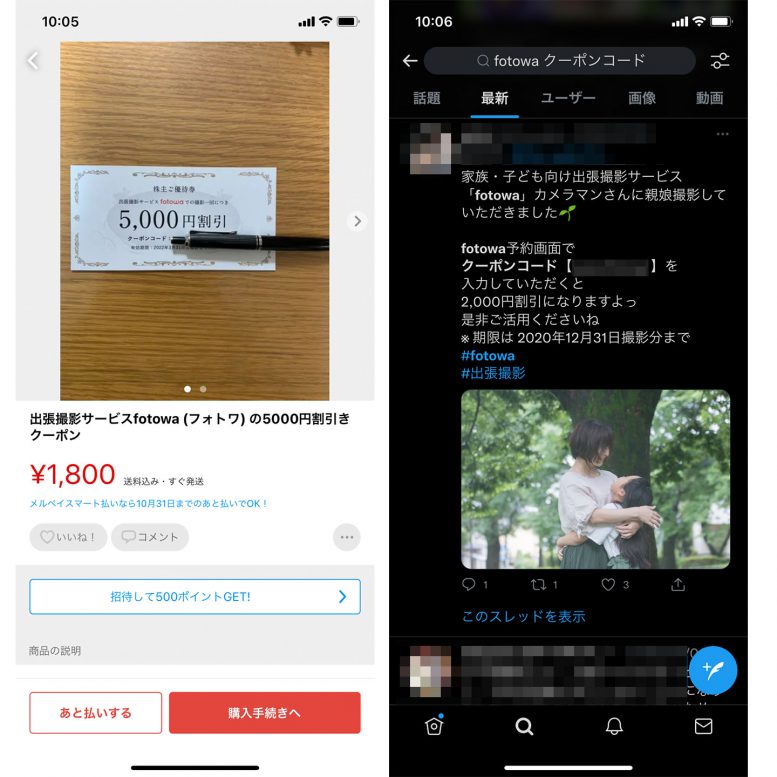
Task: Show the next product photo with right chevron
Action: point(357,221)
